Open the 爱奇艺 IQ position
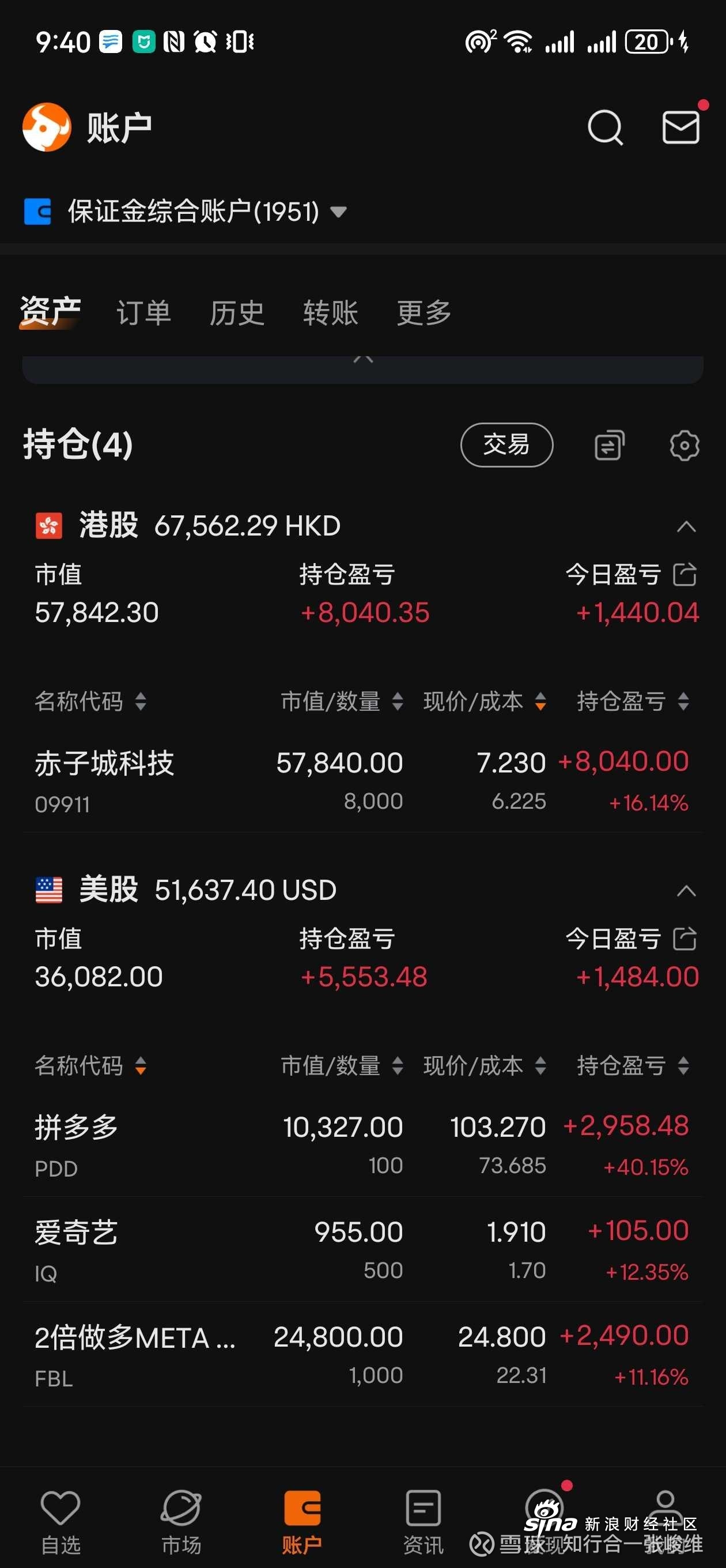Screen dimensions: 726x1568 coord(362,1250)
